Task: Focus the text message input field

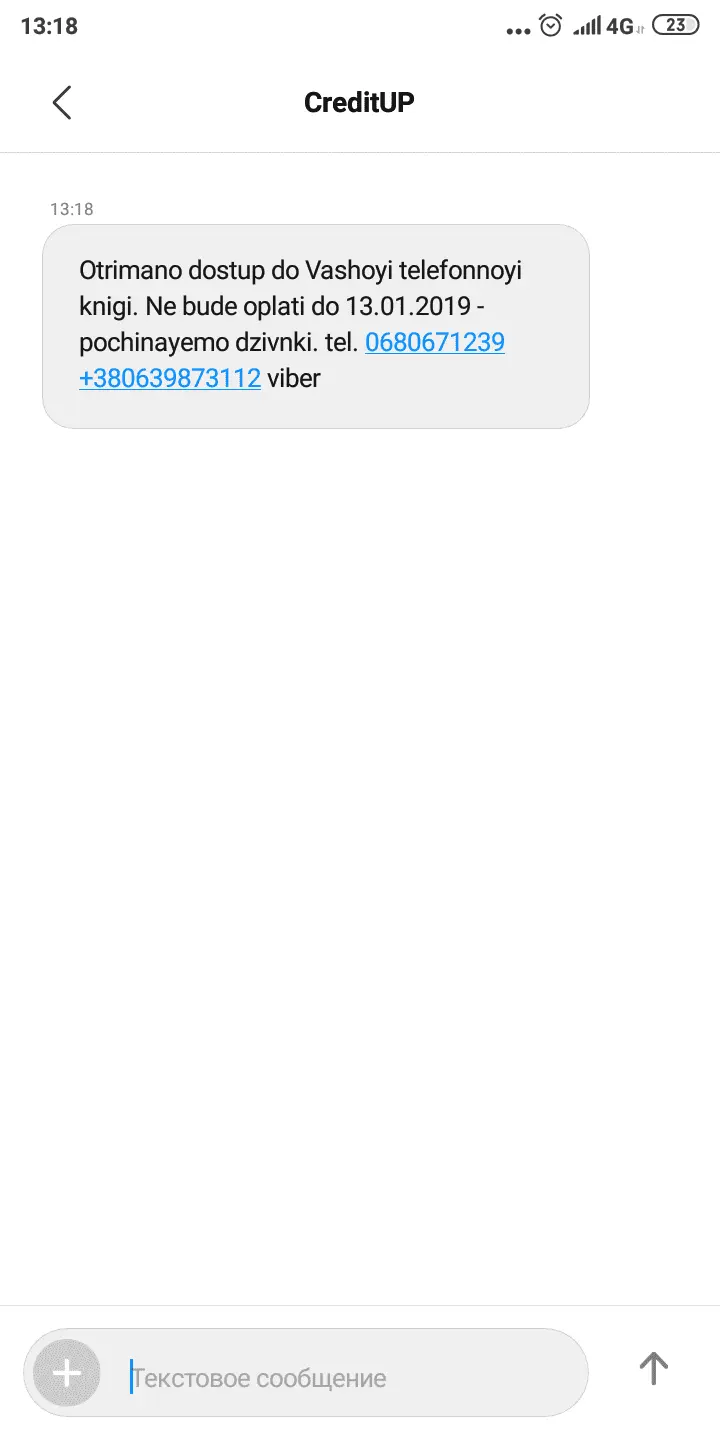Action: click(350, 1379)
